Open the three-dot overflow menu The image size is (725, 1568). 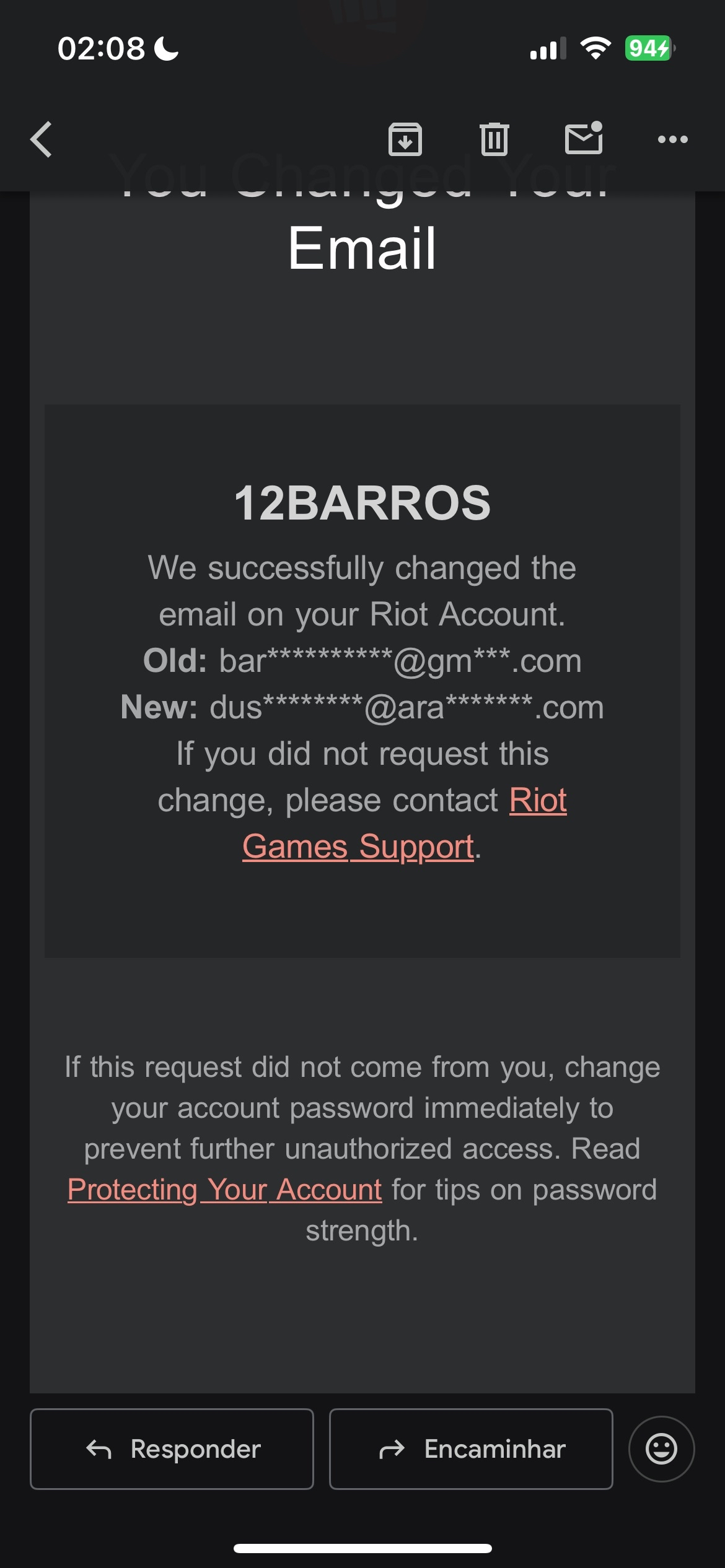coord(672,139)
